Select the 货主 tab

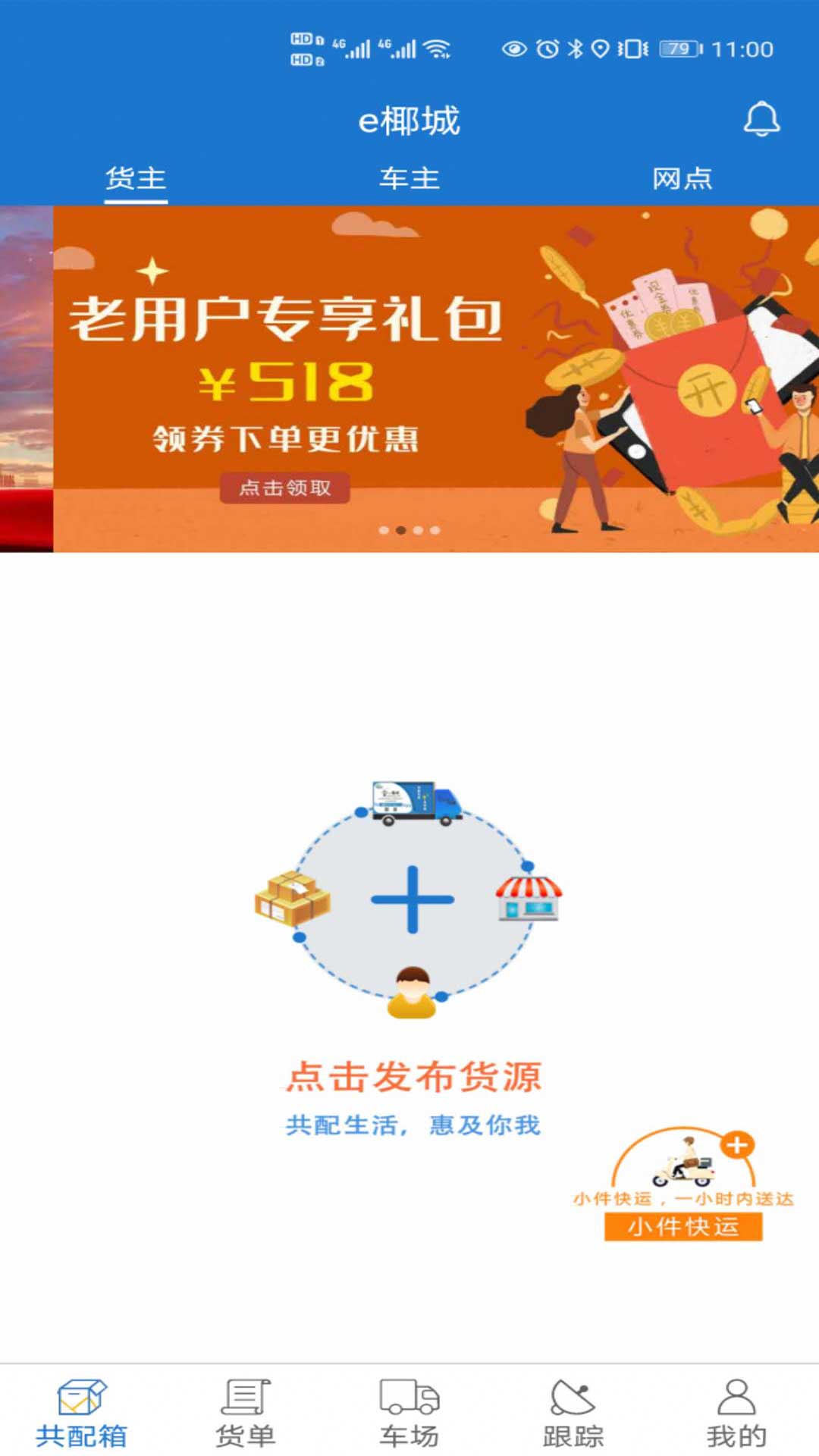[136, 179]
